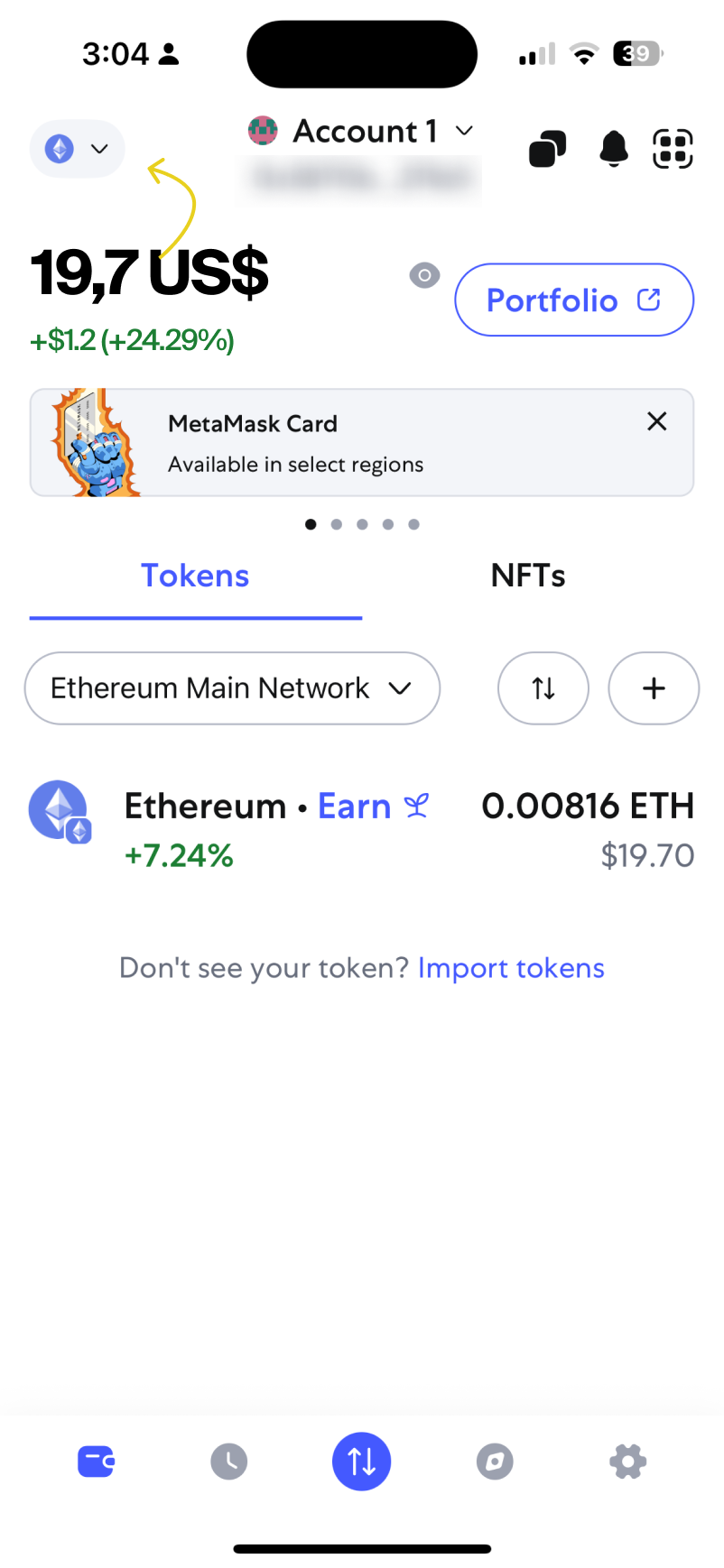This screenshot has height=1568, width=724.
Task: Select the Tokens tab
Action: 195,576
